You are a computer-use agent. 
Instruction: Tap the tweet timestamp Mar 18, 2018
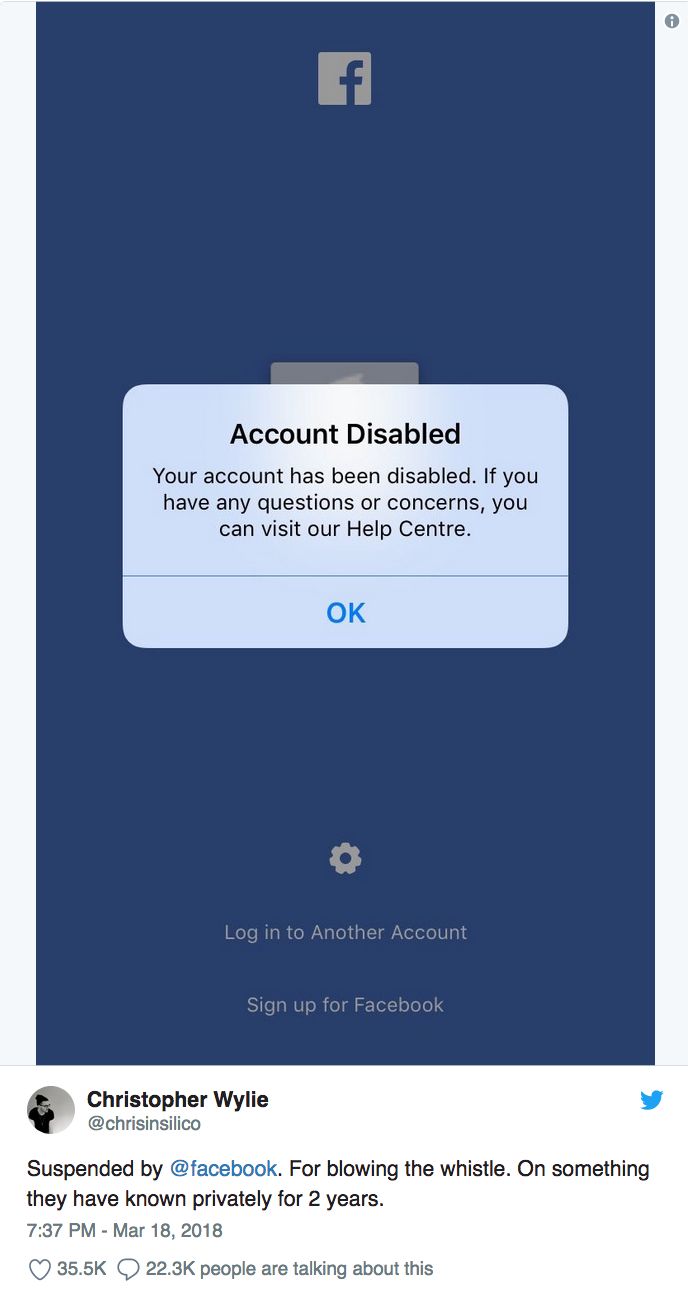[x=124, y=1230]
